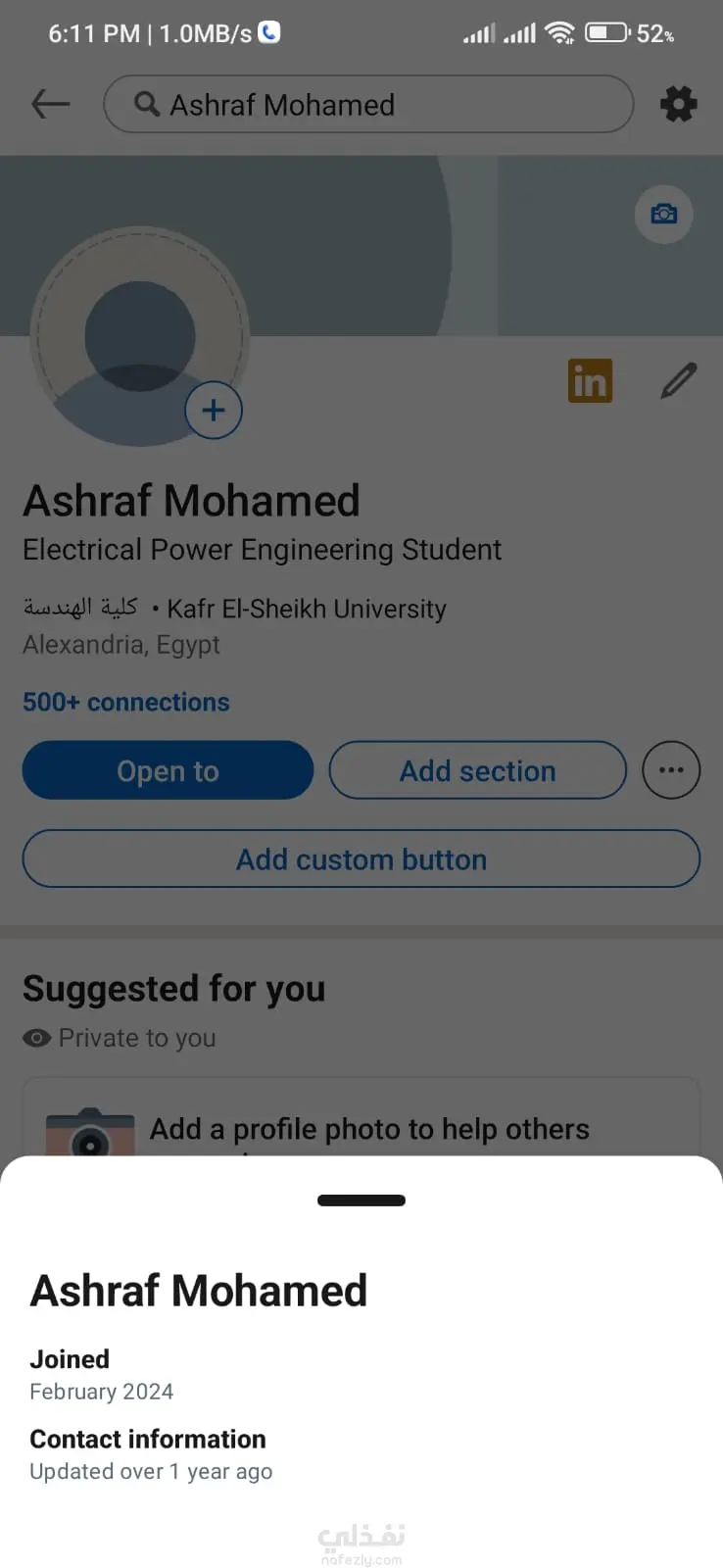Go back with the arrow icon

click(x=50, y=104)
